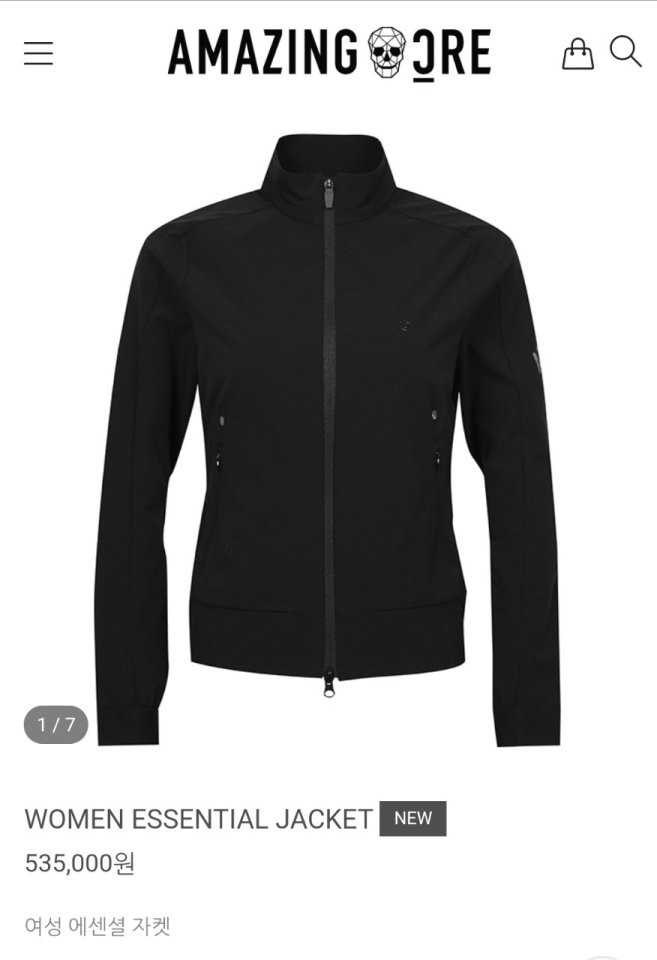Open the hamburger menu
The image size is (657, 960).
pos(38,53)
